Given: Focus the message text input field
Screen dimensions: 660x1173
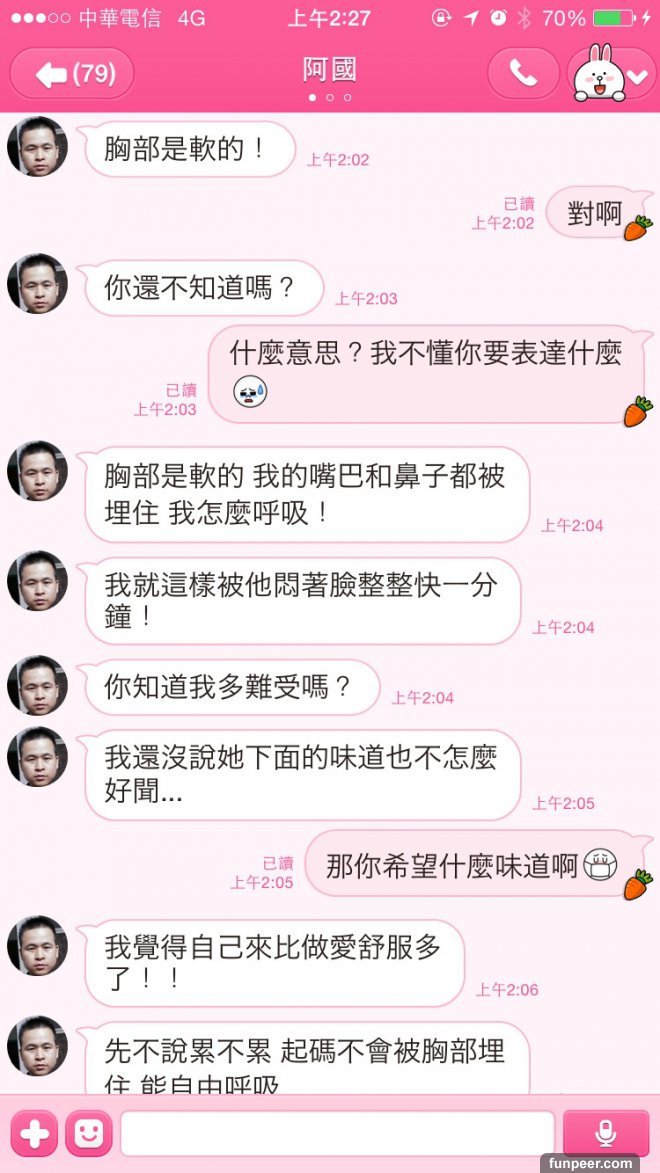Looking at the screenshot, I should click(337, 1133).
